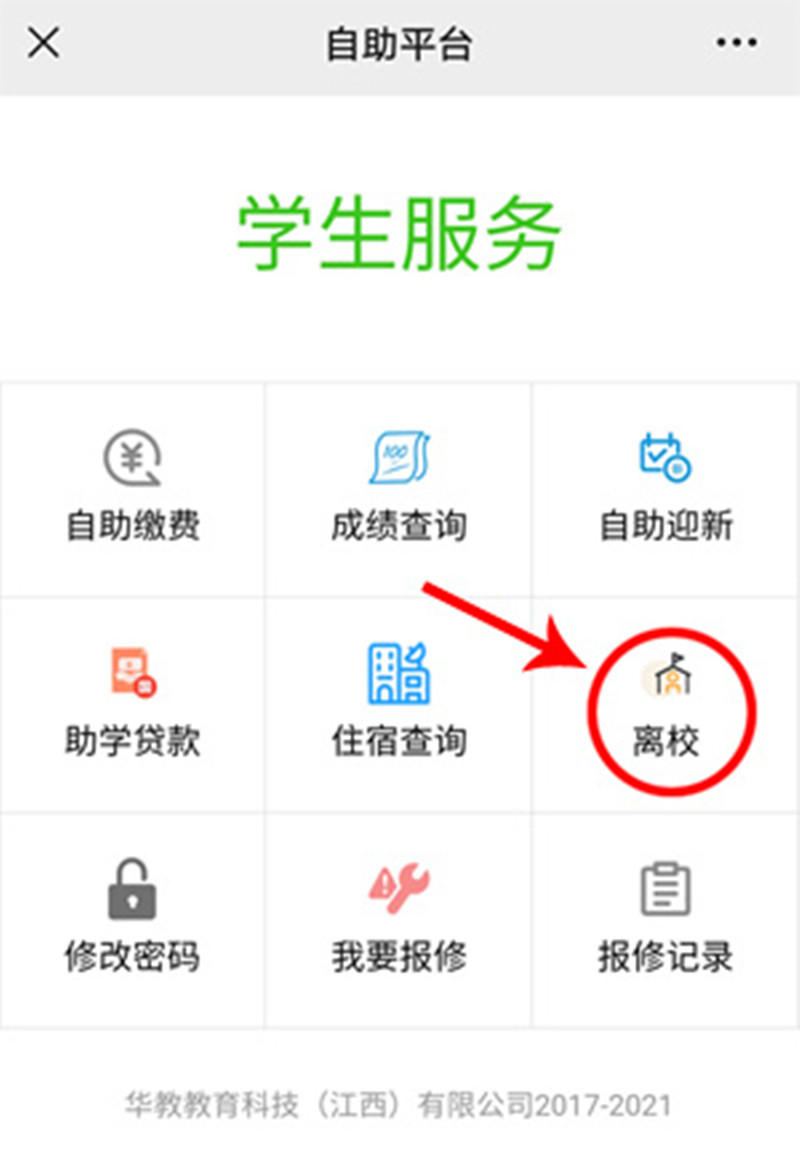Submit a repair via 我要报修
Viewport: 800px width, 1154px height.
[399, 920]
